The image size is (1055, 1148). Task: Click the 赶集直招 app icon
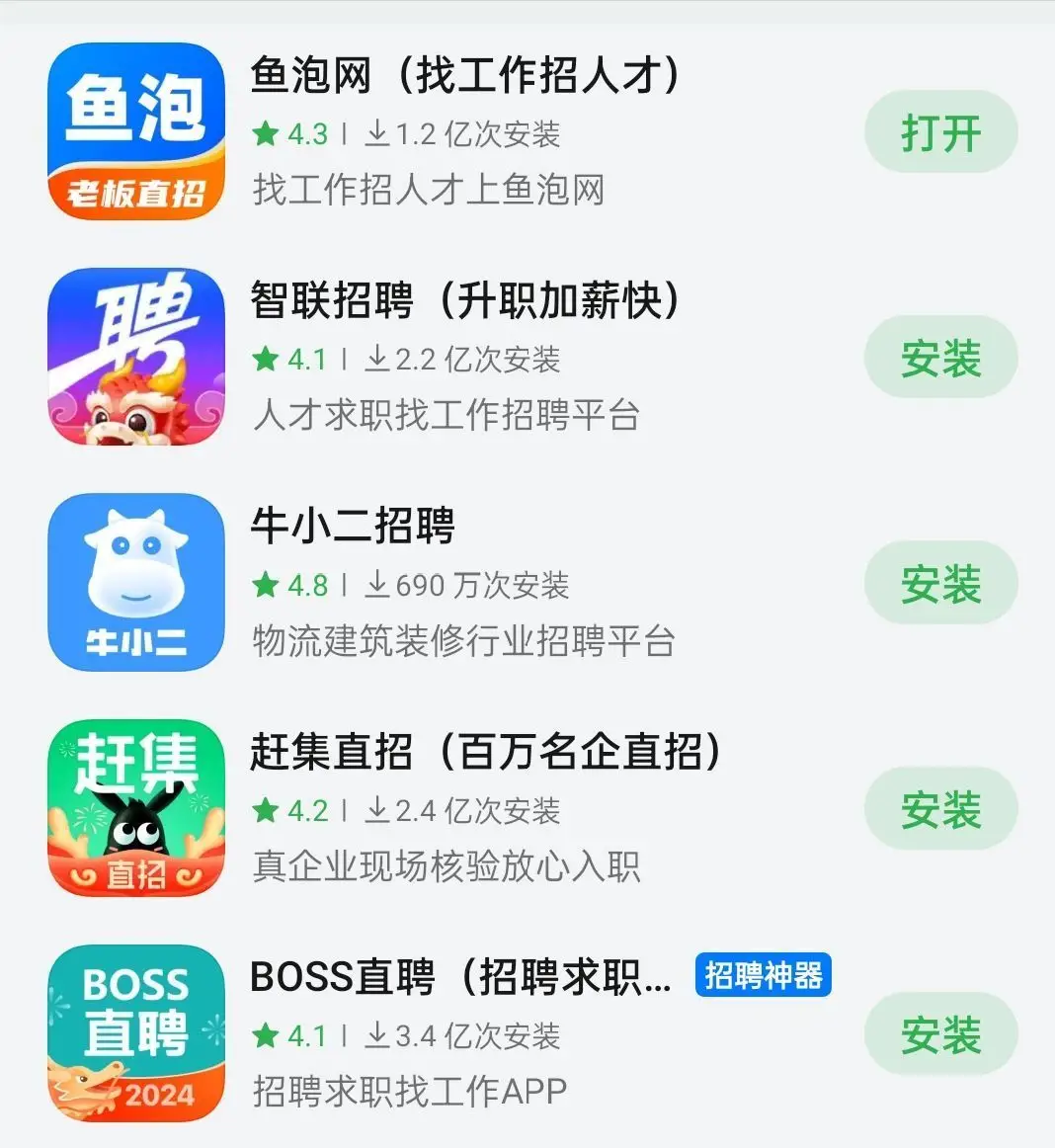click(x=136, y=808)
